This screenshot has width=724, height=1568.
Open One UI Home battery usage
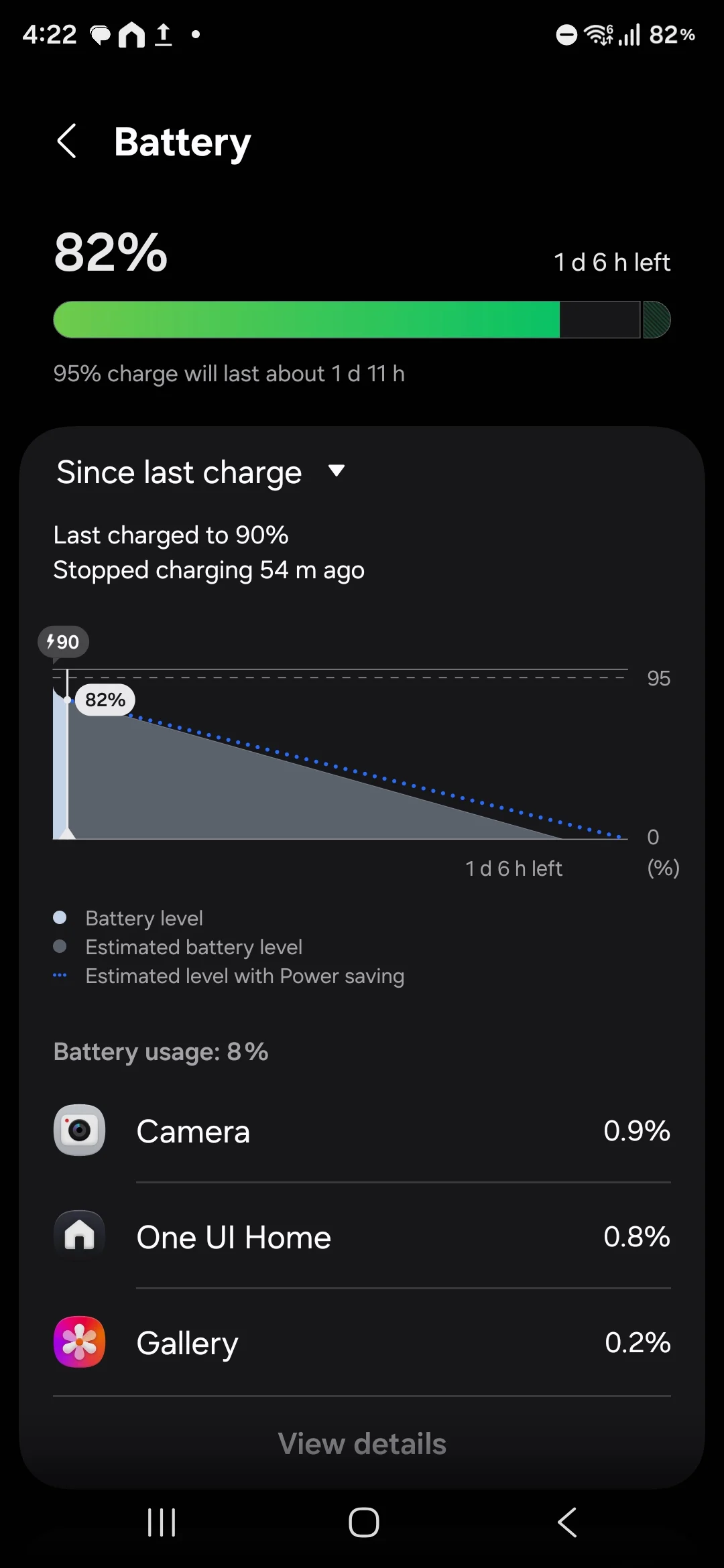[x=362, y=1237]
